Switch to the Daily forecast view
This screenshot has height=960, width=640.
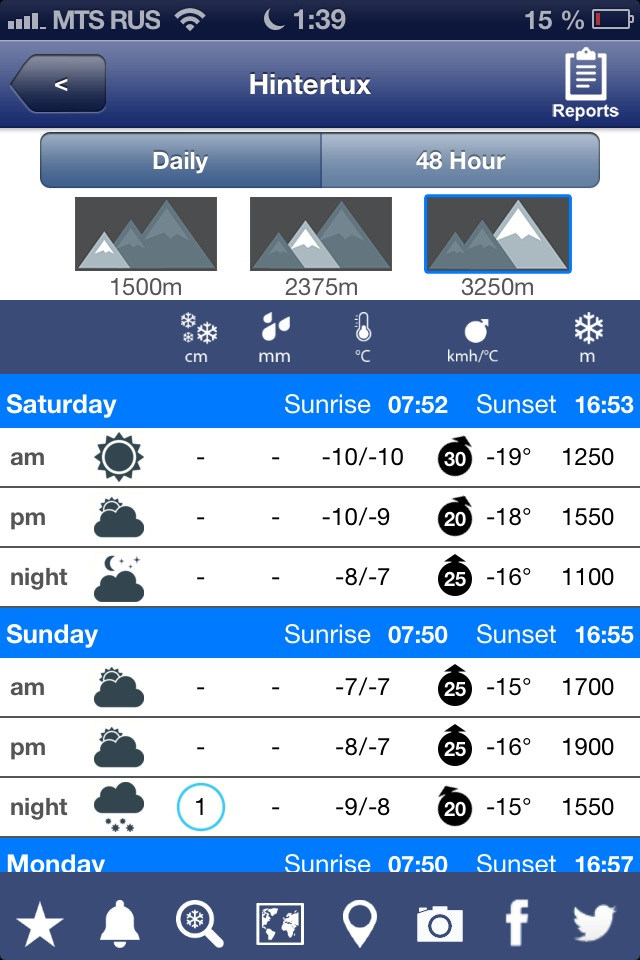click(180, 161)
